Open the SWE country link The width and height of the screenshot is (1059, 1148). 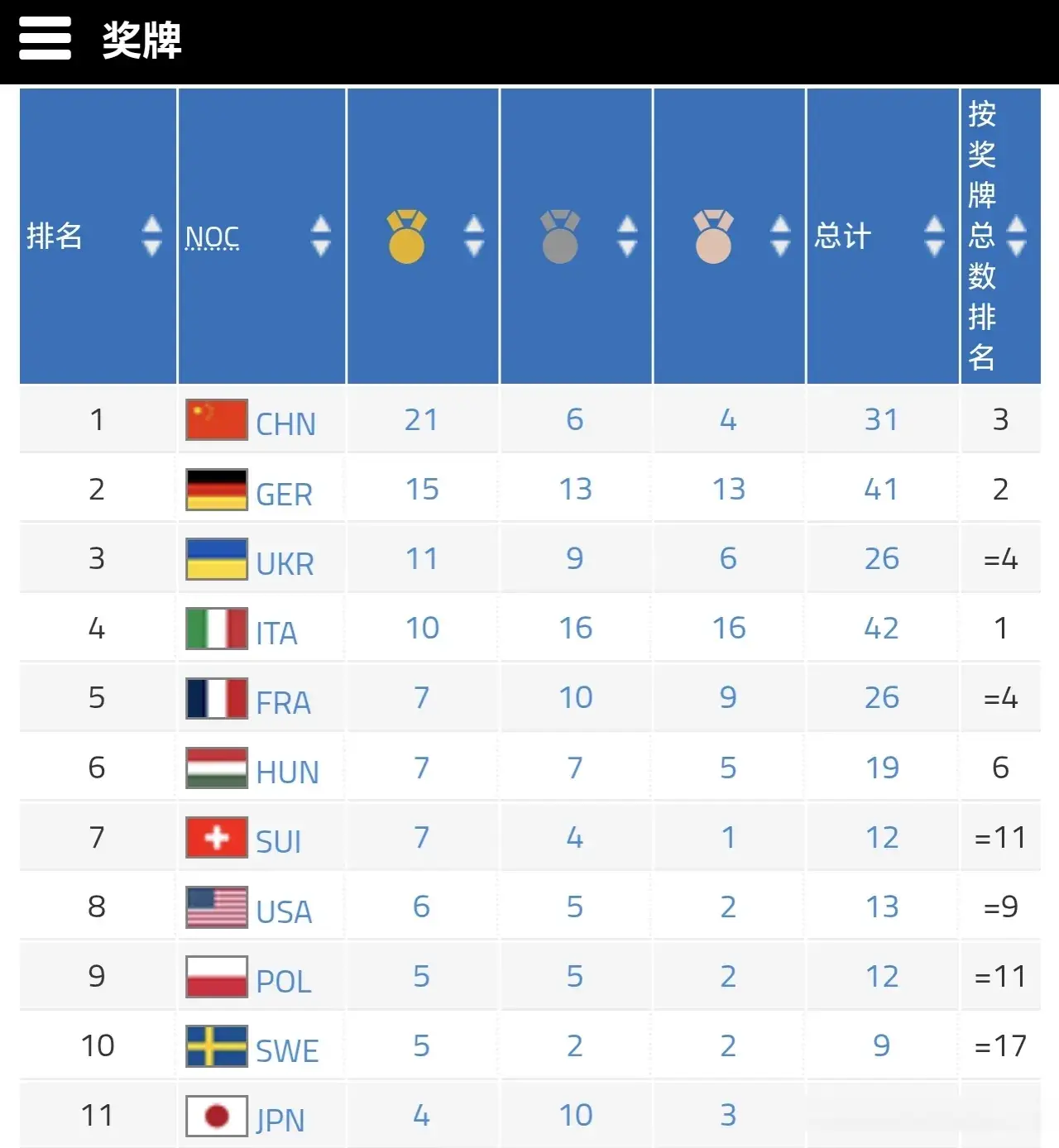click(x=287, y=1050)
